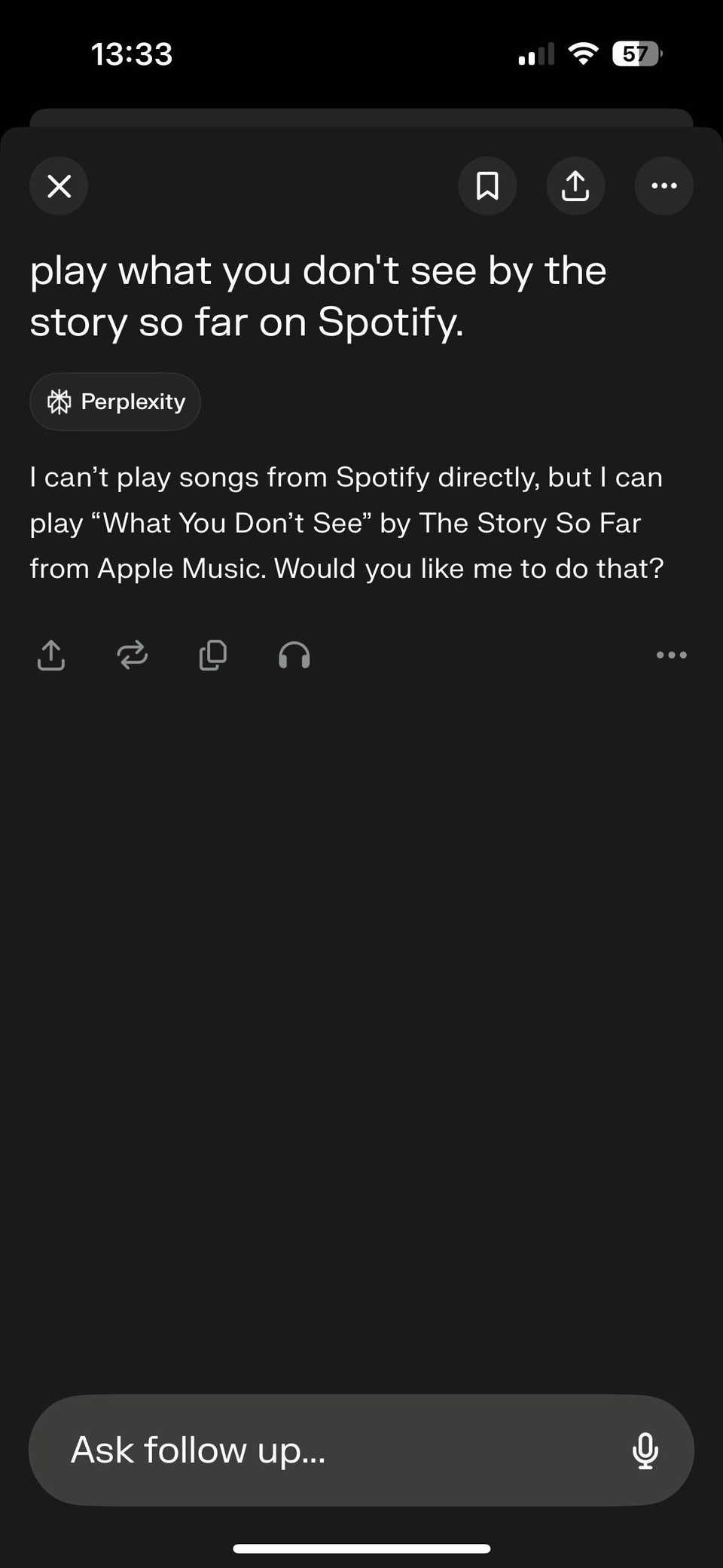The height and width of the screenshot is (1568, 723).
Task: Open the Perplexity source badge
Action: click(x=114, y=402)
